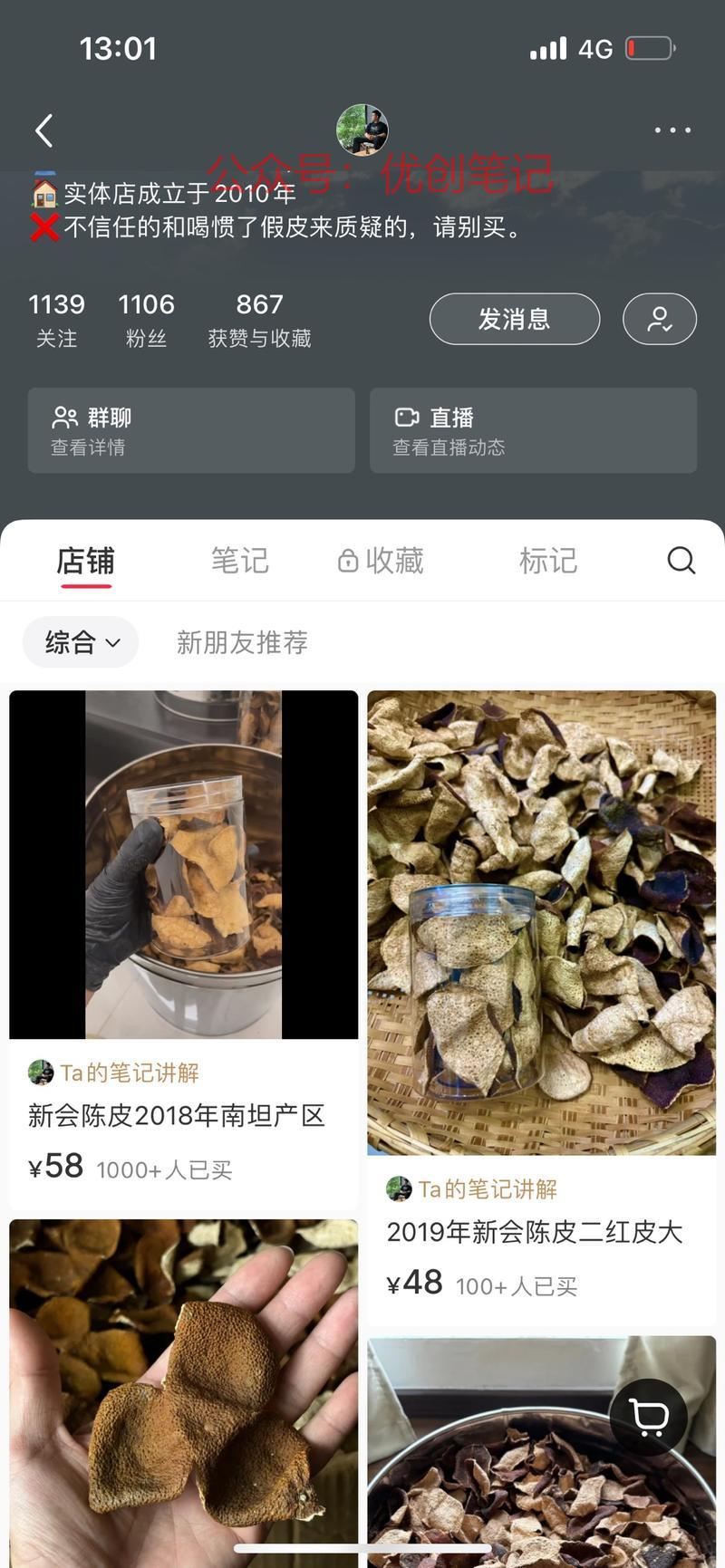Open the three-dot overflow menu
725x1568 pixels.
click(672, 130)
